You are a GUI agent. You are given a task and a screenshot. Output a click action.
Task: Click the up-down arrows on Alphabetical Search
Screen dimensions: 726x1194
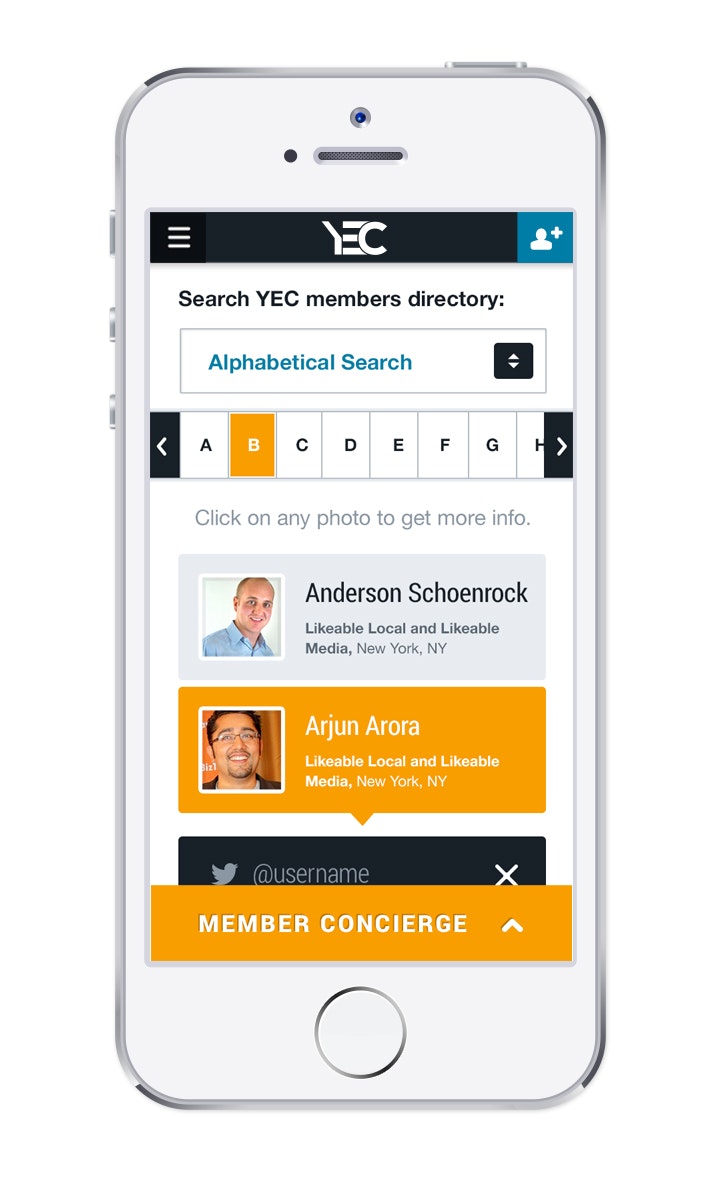click(512, 361)
